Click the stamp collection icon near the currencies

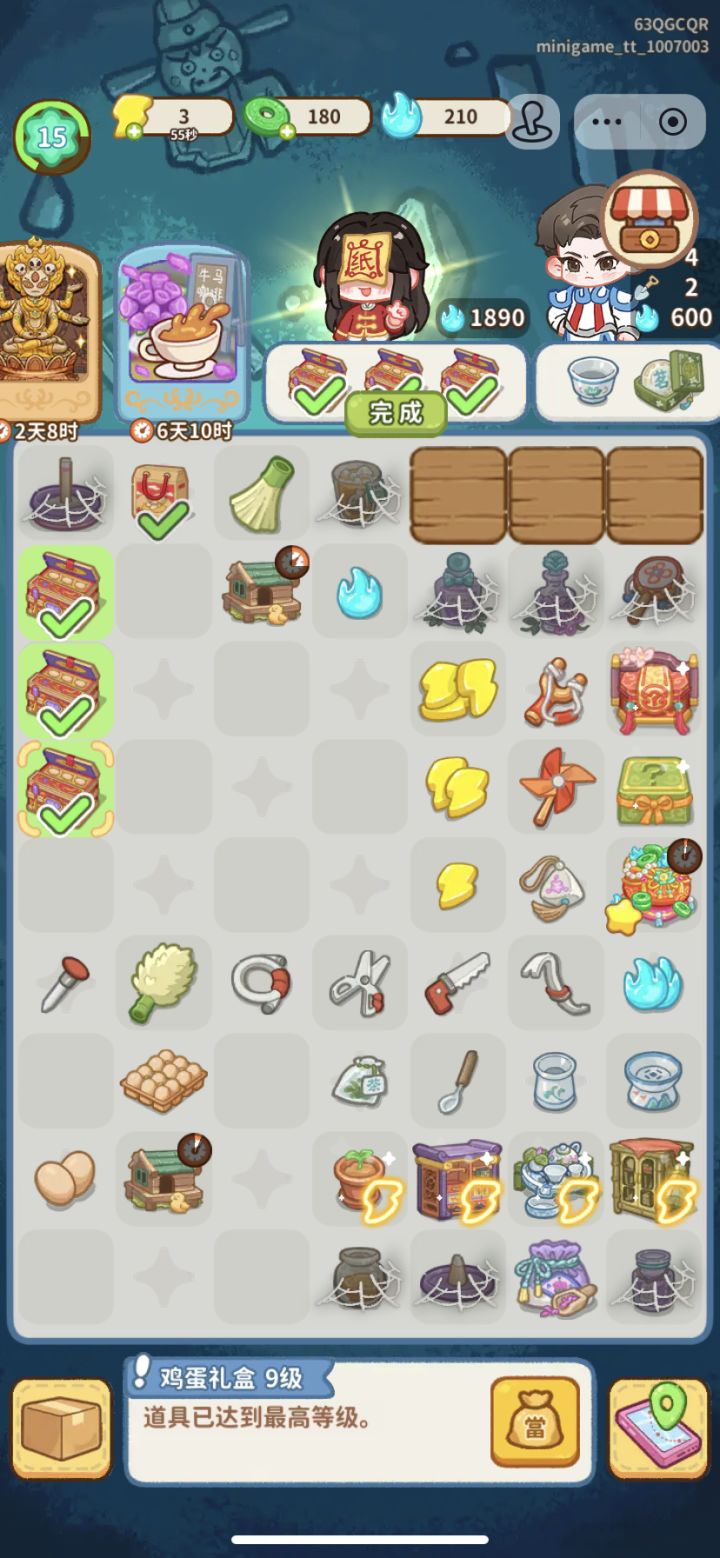click(x=535, y=117)
